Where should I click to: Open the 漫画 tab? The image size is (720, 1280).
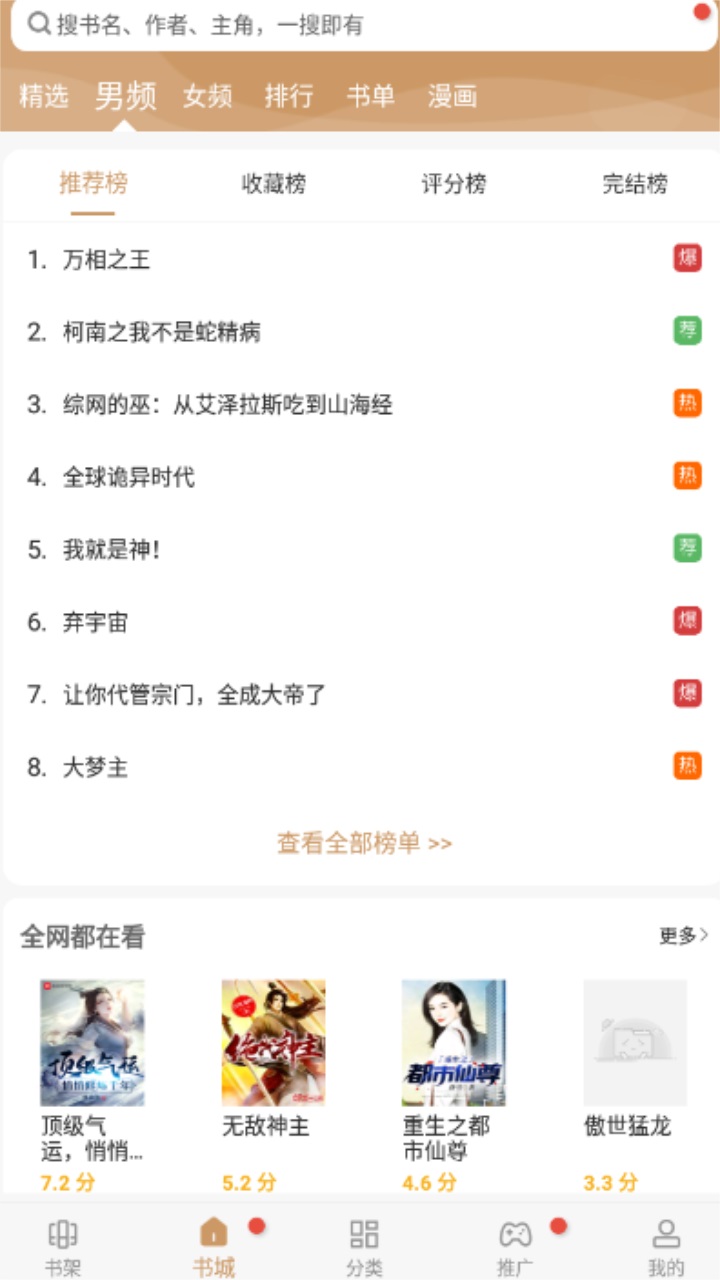click(x=452, y=96)
